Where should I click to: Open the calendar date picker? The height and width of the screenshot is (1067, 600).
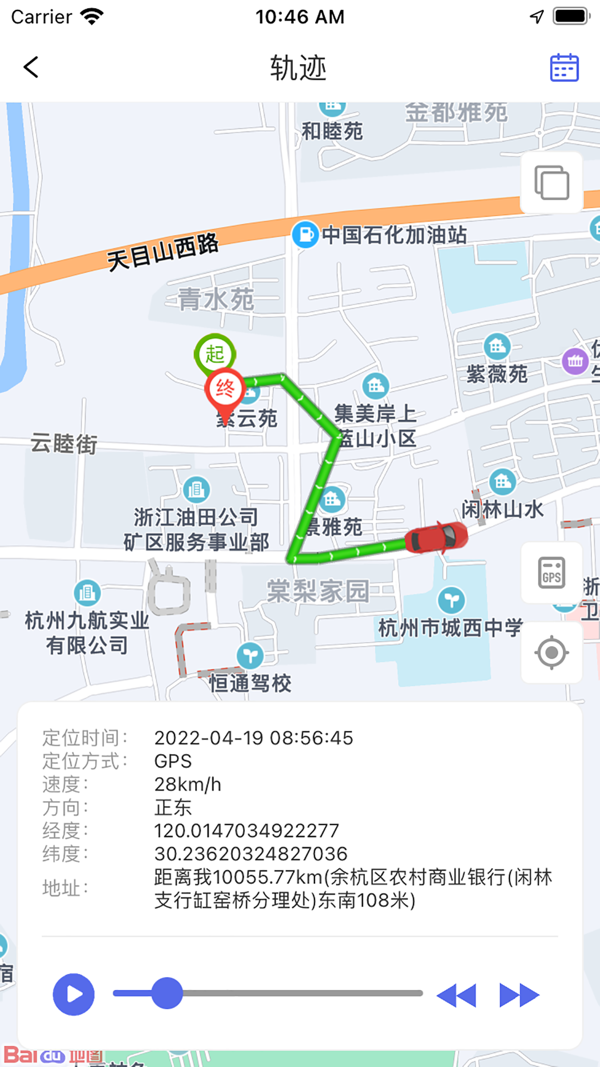pos(564,67)
